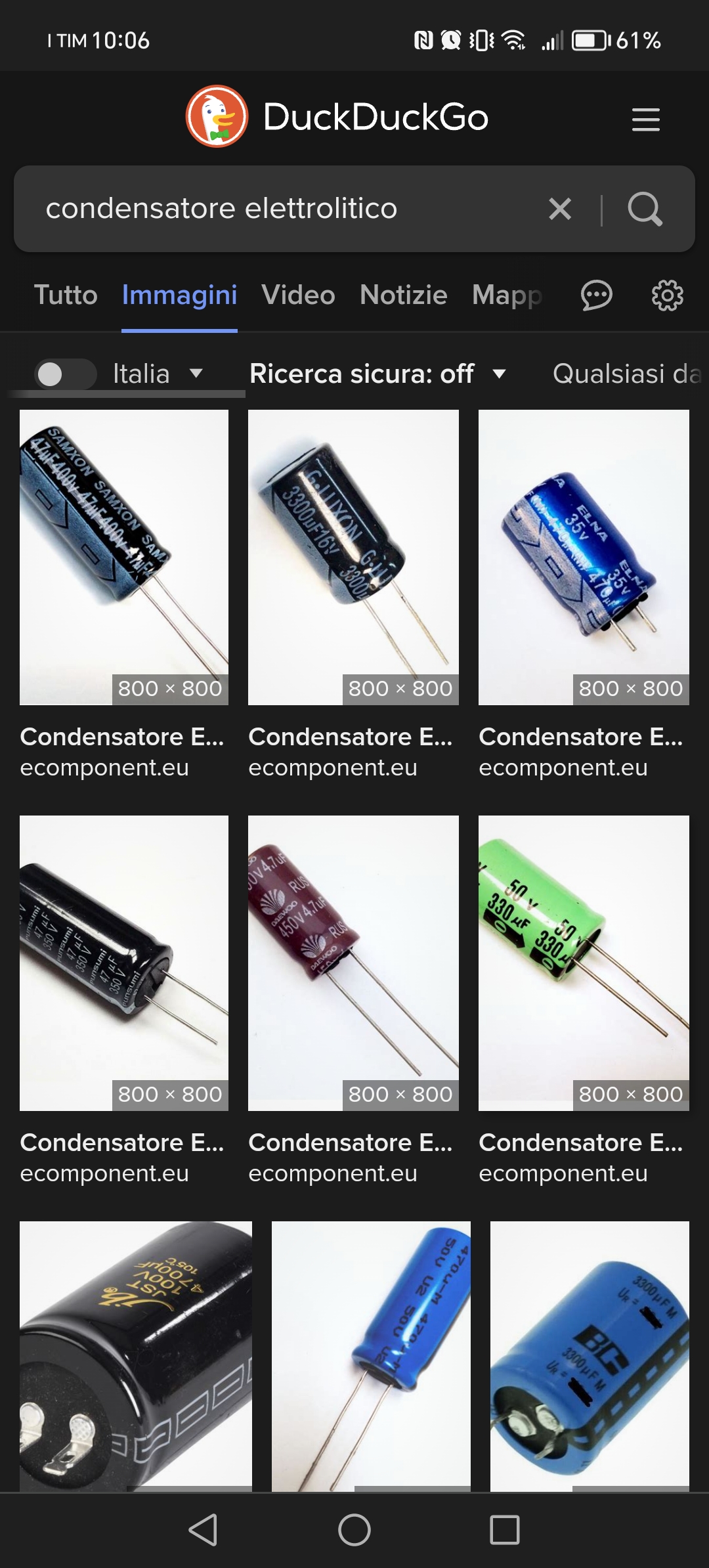Open the chat bubble icon
709x1568 pixels.
(596, 295)
